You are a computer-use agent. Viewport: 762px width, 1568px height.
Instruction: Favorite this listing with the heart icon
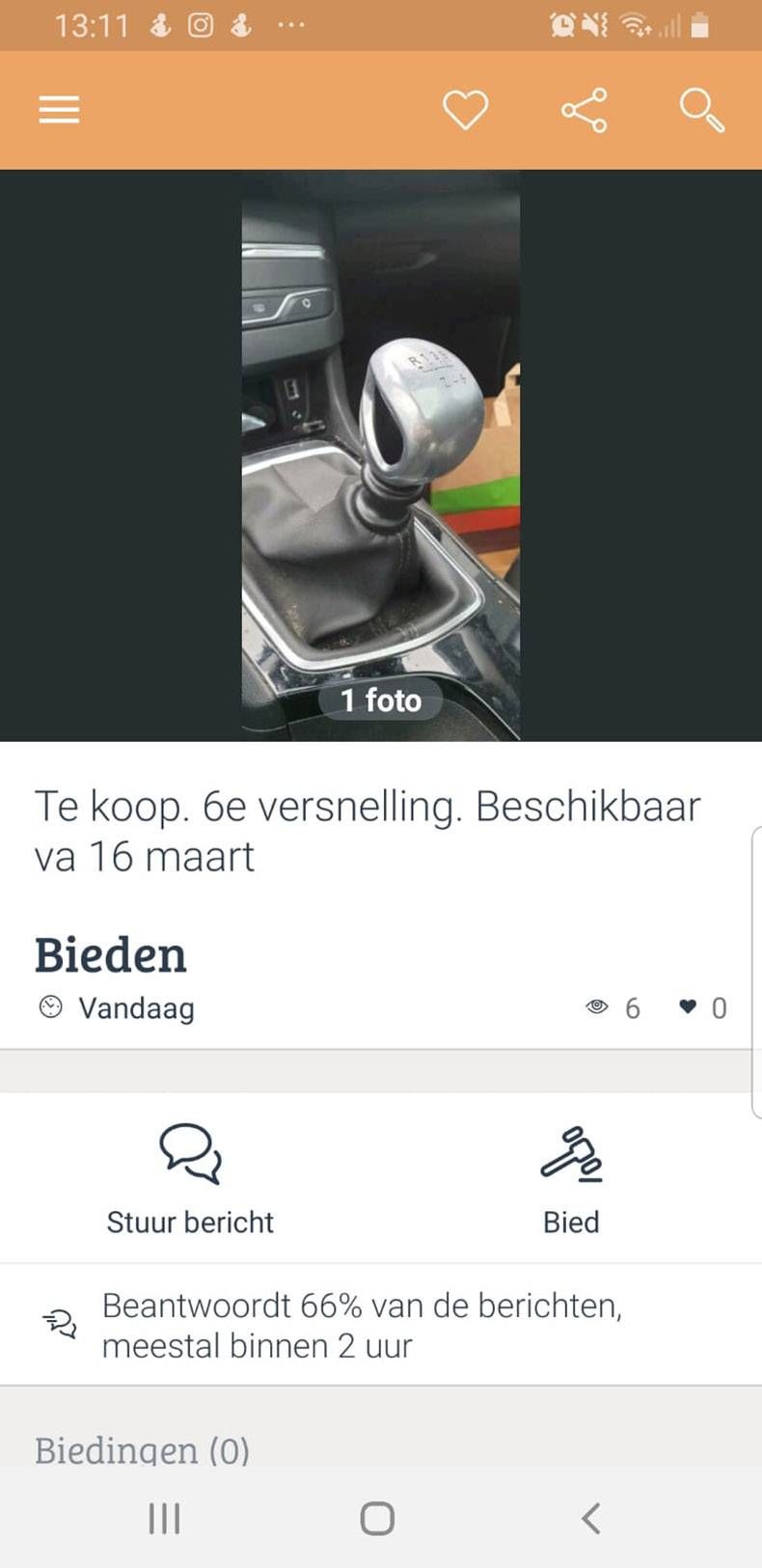click(x=467, y=109)
